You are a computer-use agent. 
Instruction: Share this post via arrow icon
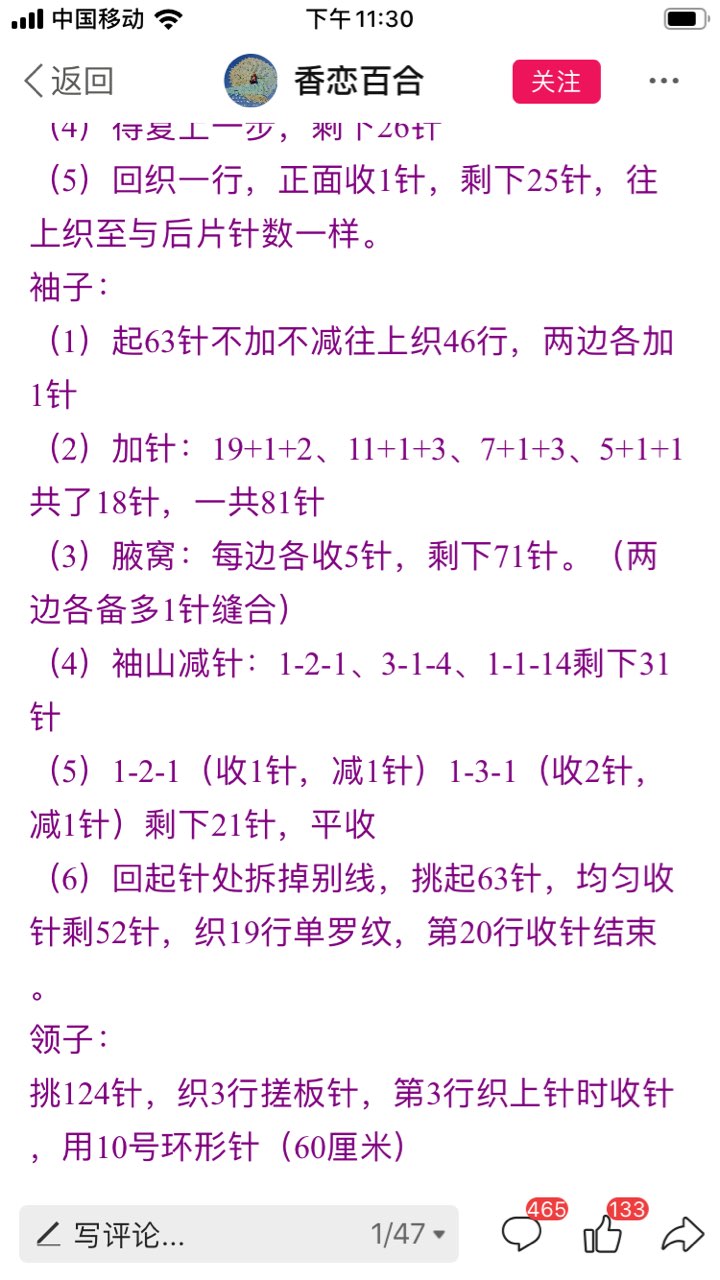pos(683,1235)
